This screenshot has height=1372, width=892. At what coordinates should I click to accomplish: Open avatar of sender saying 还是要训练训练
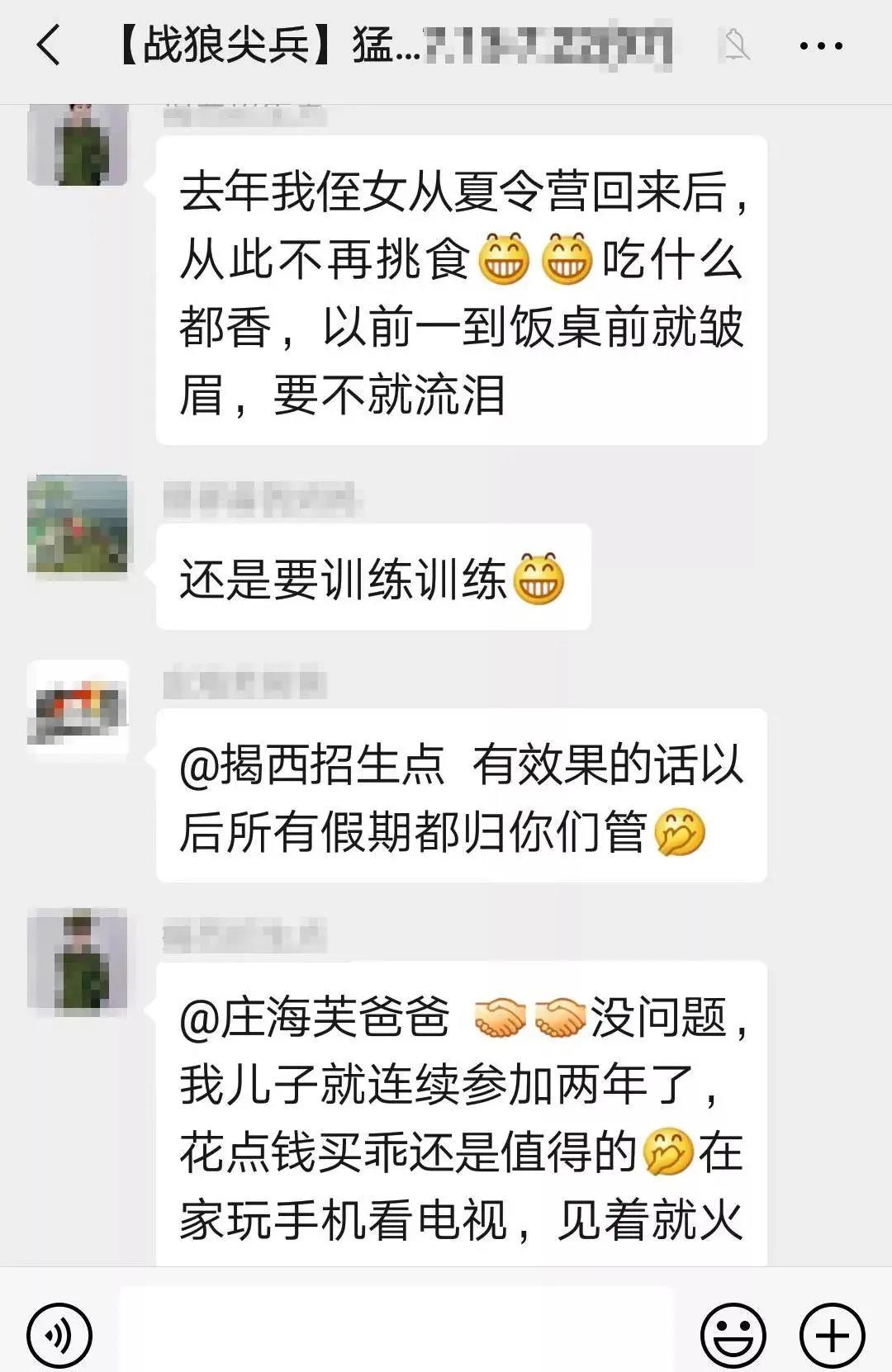point(78,525)
